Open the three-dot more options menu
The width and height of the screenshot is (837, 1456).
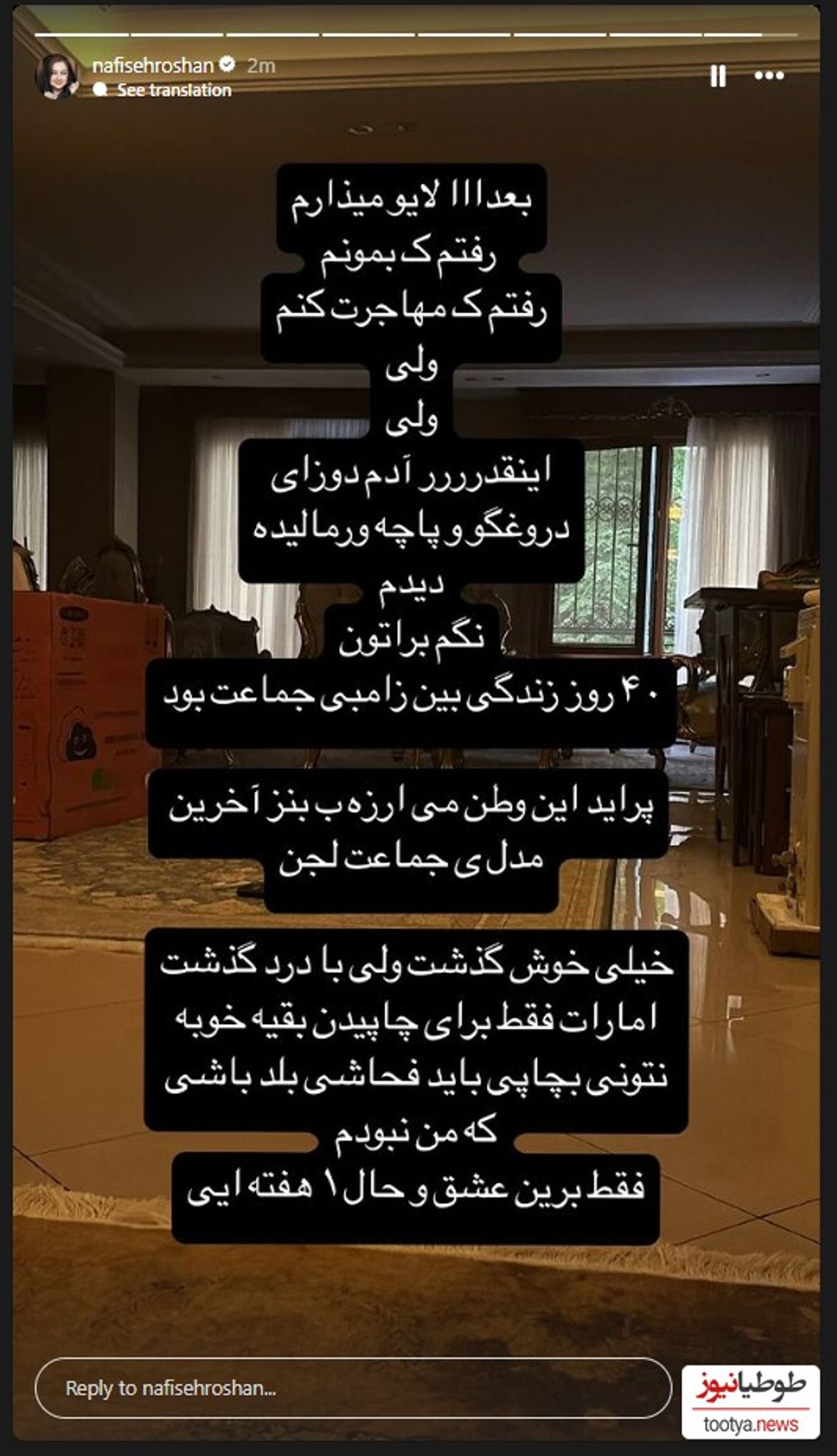click(x=769, y=76)
